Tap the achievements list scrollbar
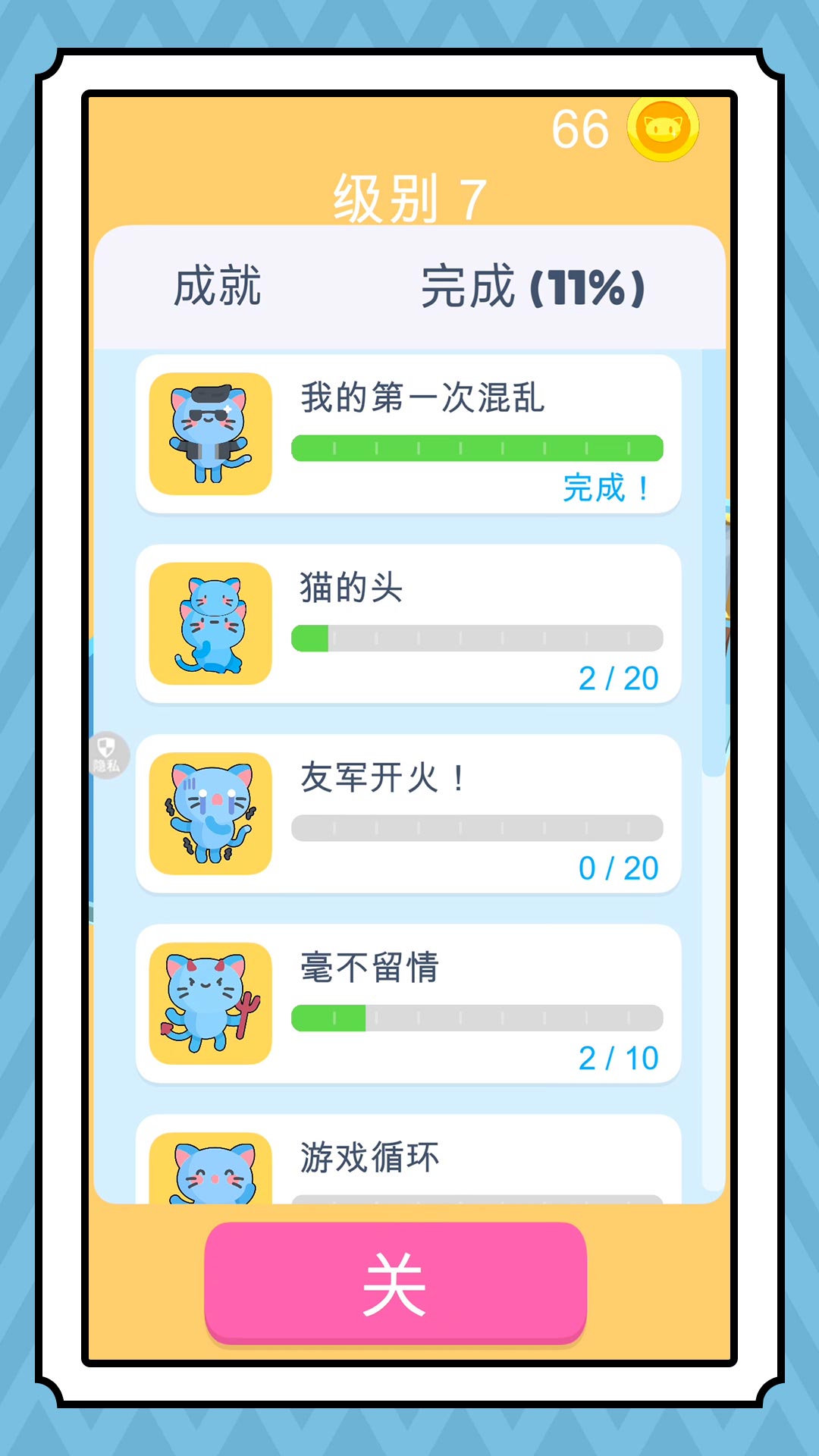The height and width of the screenshot is (1456, 819). (x=713, y=561)
